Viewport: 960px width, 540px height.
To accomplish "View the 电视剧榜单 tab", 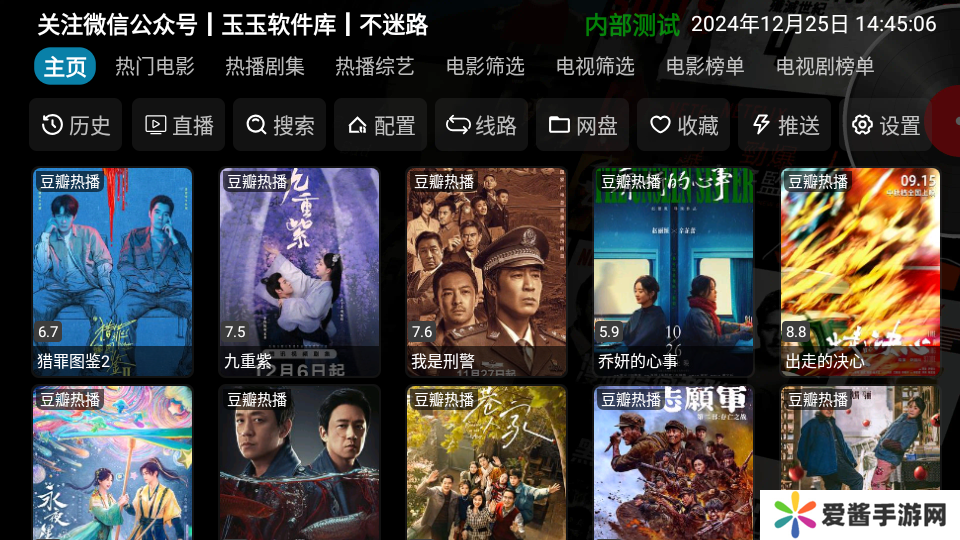I will (825, 67).
